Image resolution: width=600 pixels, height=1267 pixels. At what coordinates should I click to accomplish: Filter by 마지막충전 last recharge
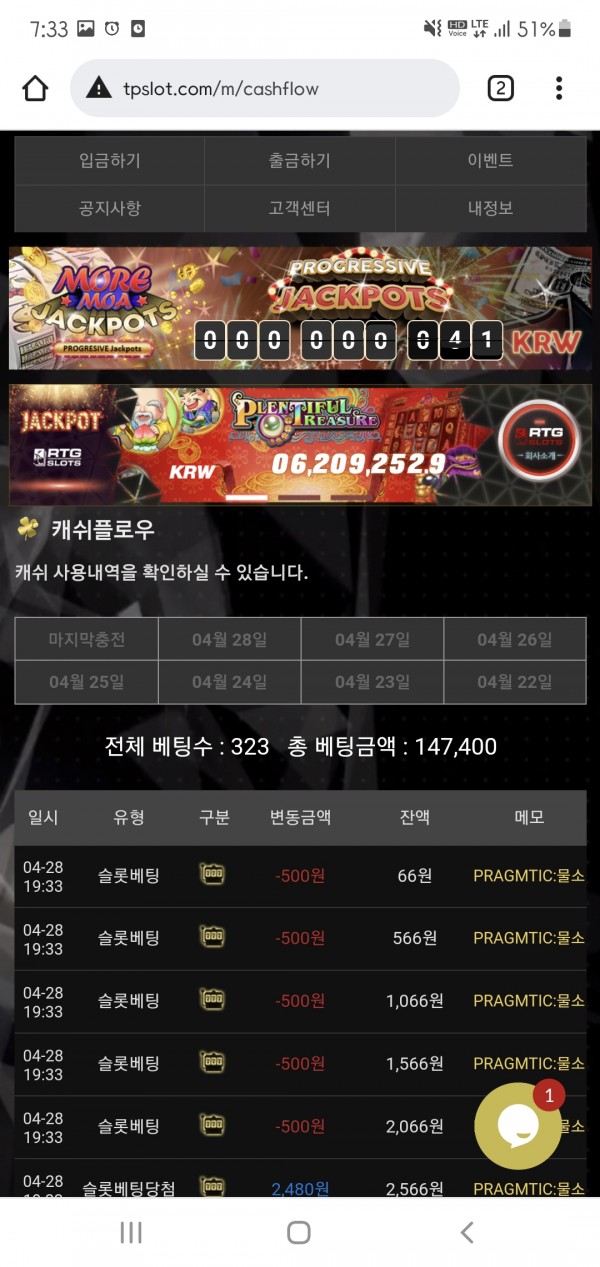87,640
